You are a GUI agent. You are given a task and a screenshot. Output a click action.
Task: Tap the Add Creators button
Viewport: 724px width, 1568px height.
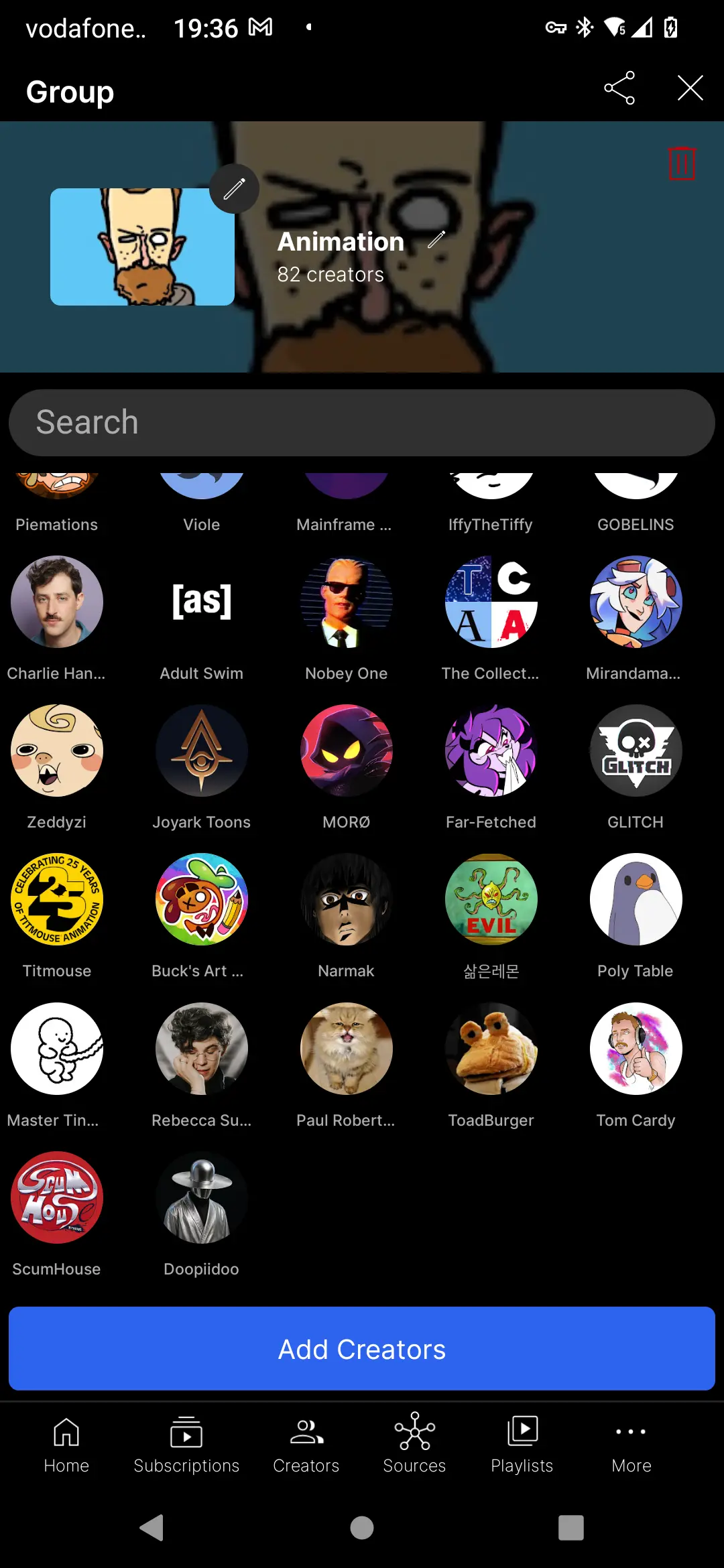point(362,1349)
